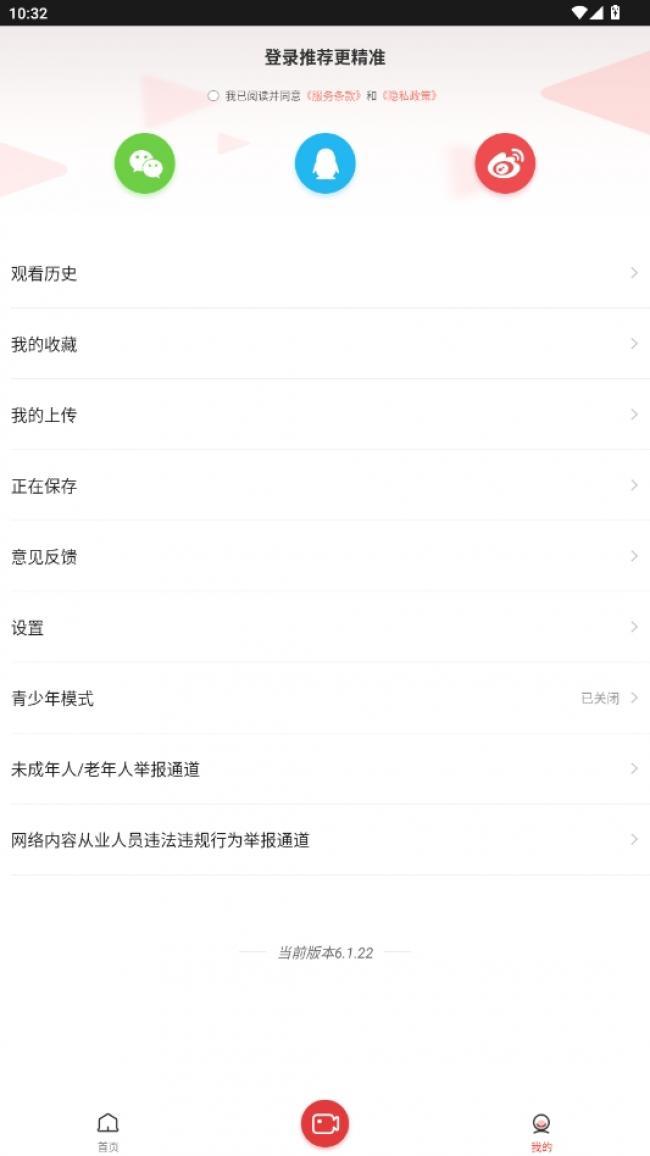
Task: Open 我的收藏
Action: pos(325,344)
